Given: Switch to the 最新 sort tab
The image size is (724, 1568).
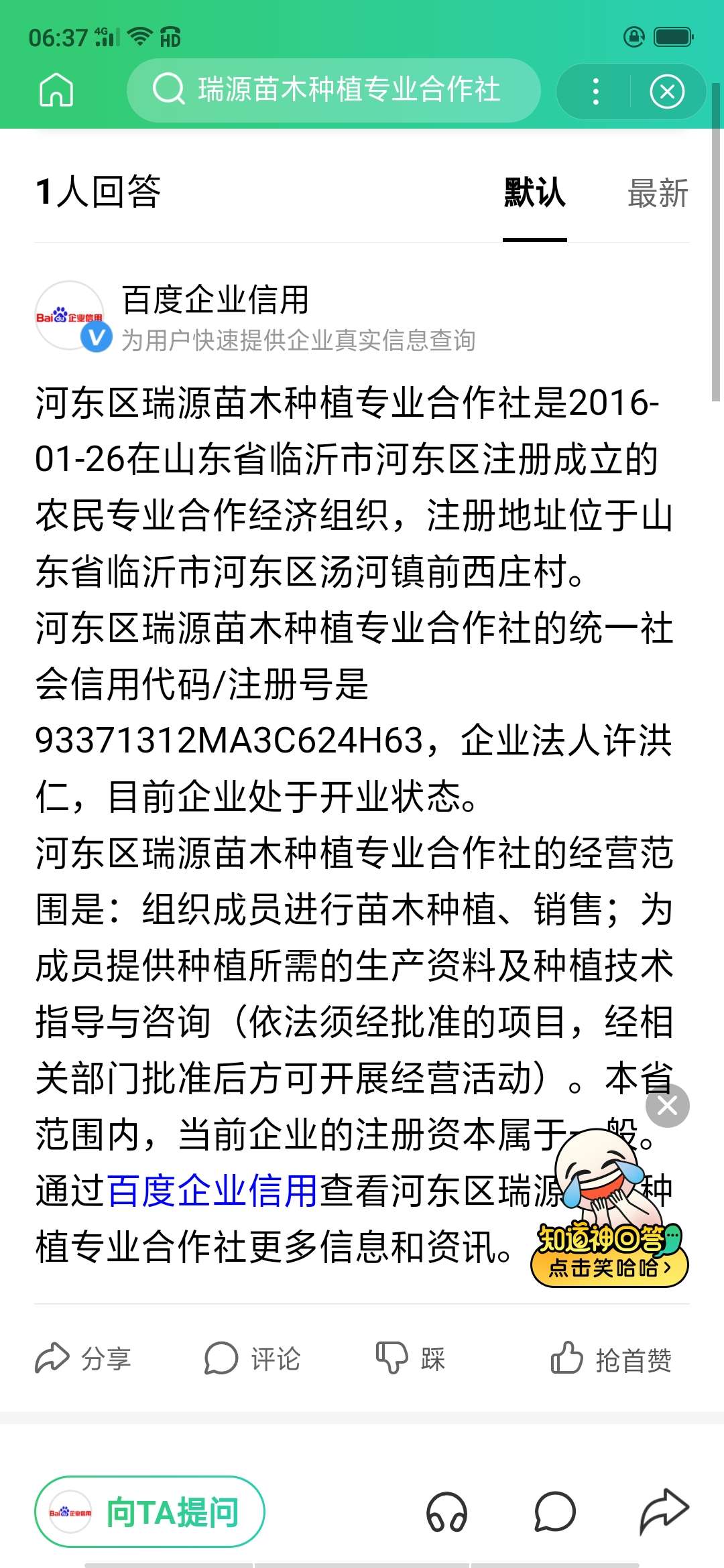Looking at the screenshot, I should tap(658, 194).
